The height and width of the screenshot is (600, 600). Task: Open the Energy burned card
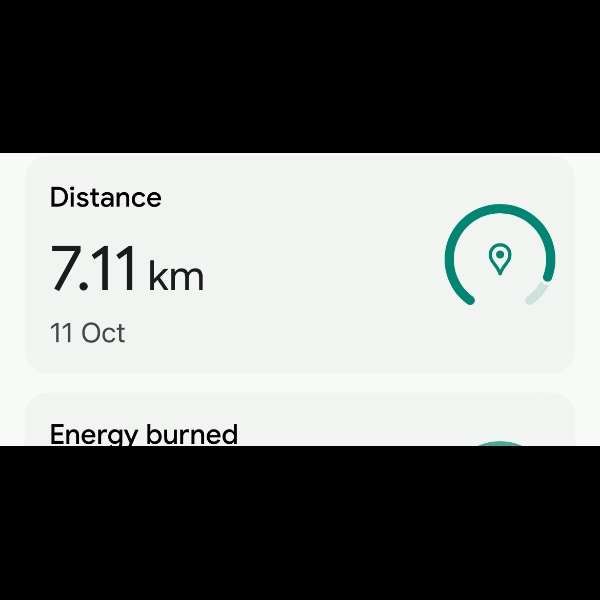click(299, 423)
